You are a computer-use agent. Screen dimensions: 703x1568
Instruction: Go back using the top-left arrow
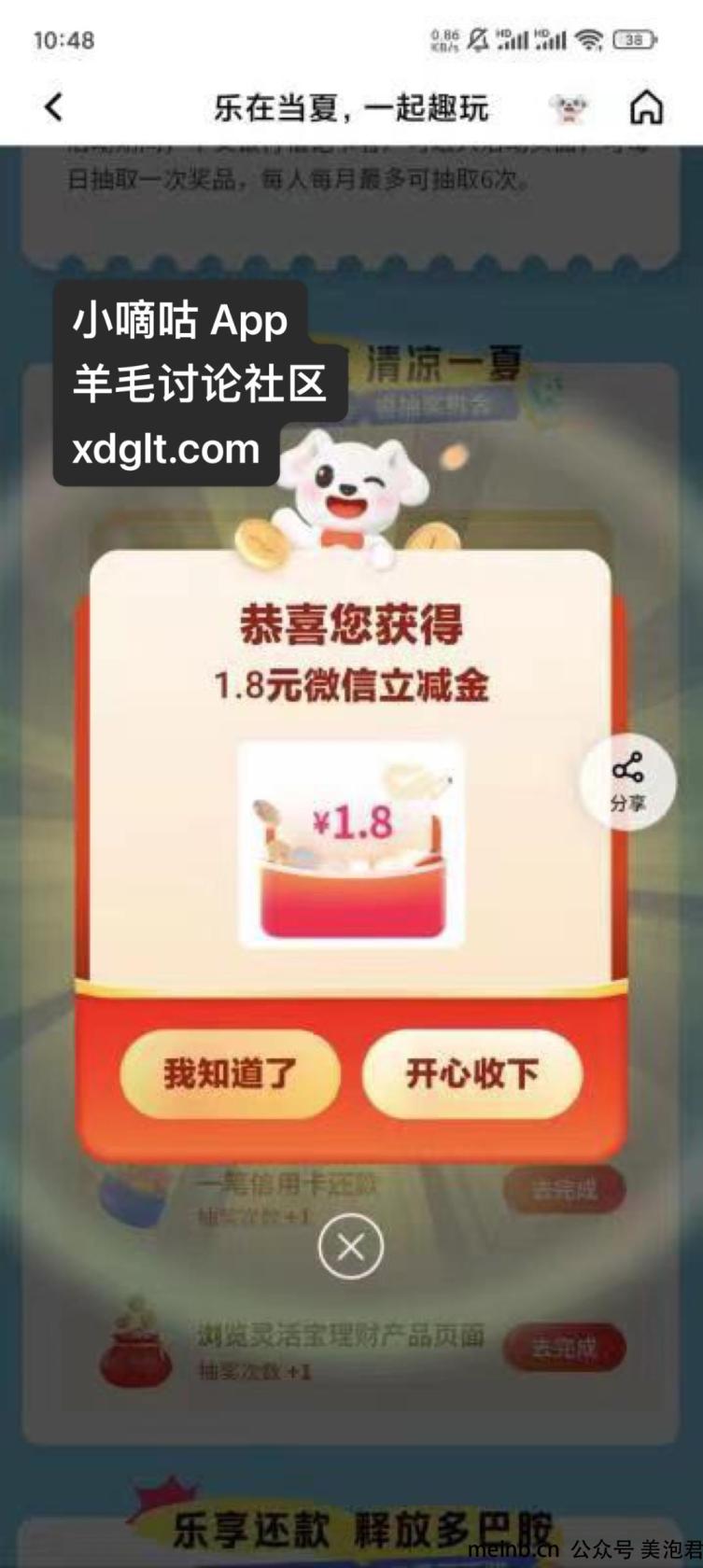(54, 107)
